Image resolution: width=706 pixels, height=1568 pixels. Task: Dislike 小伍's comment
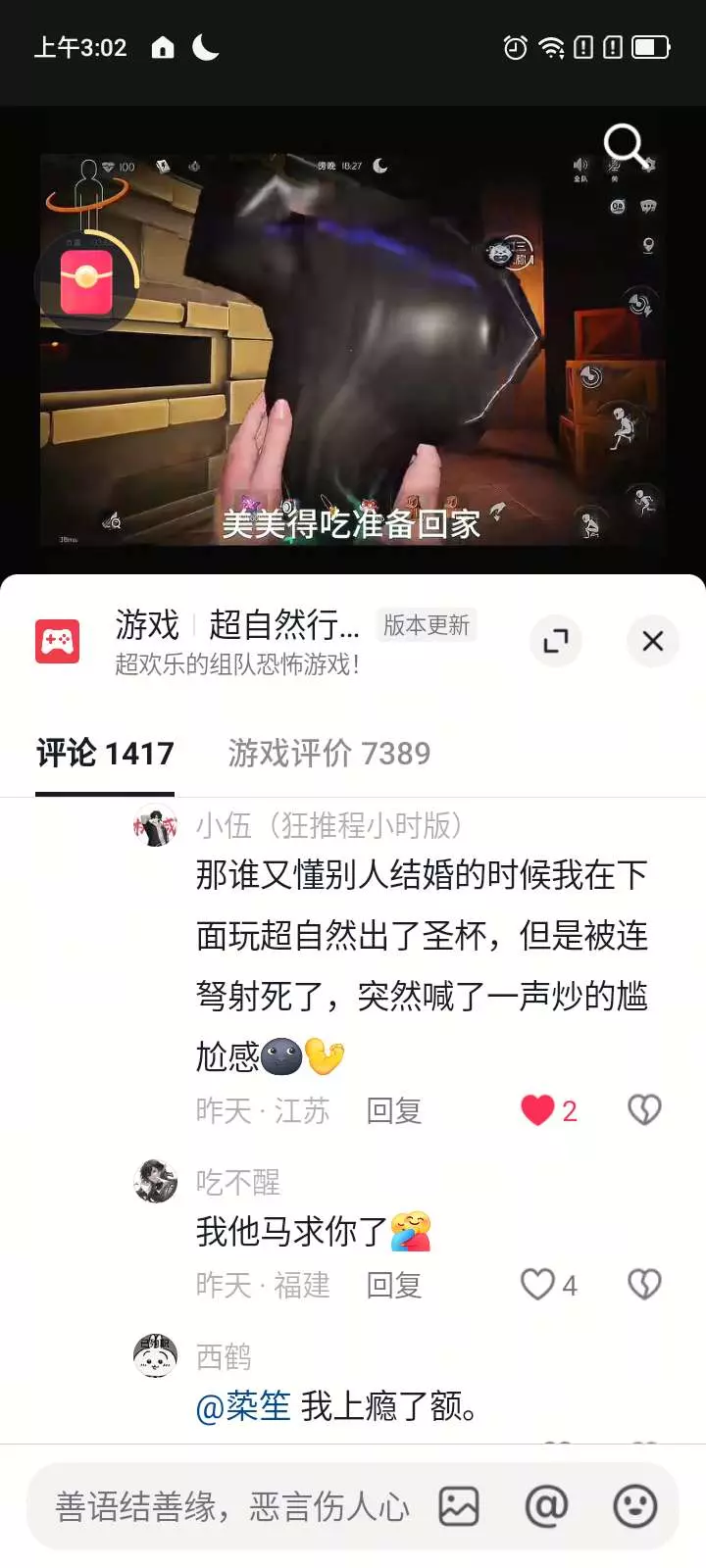644,1110
